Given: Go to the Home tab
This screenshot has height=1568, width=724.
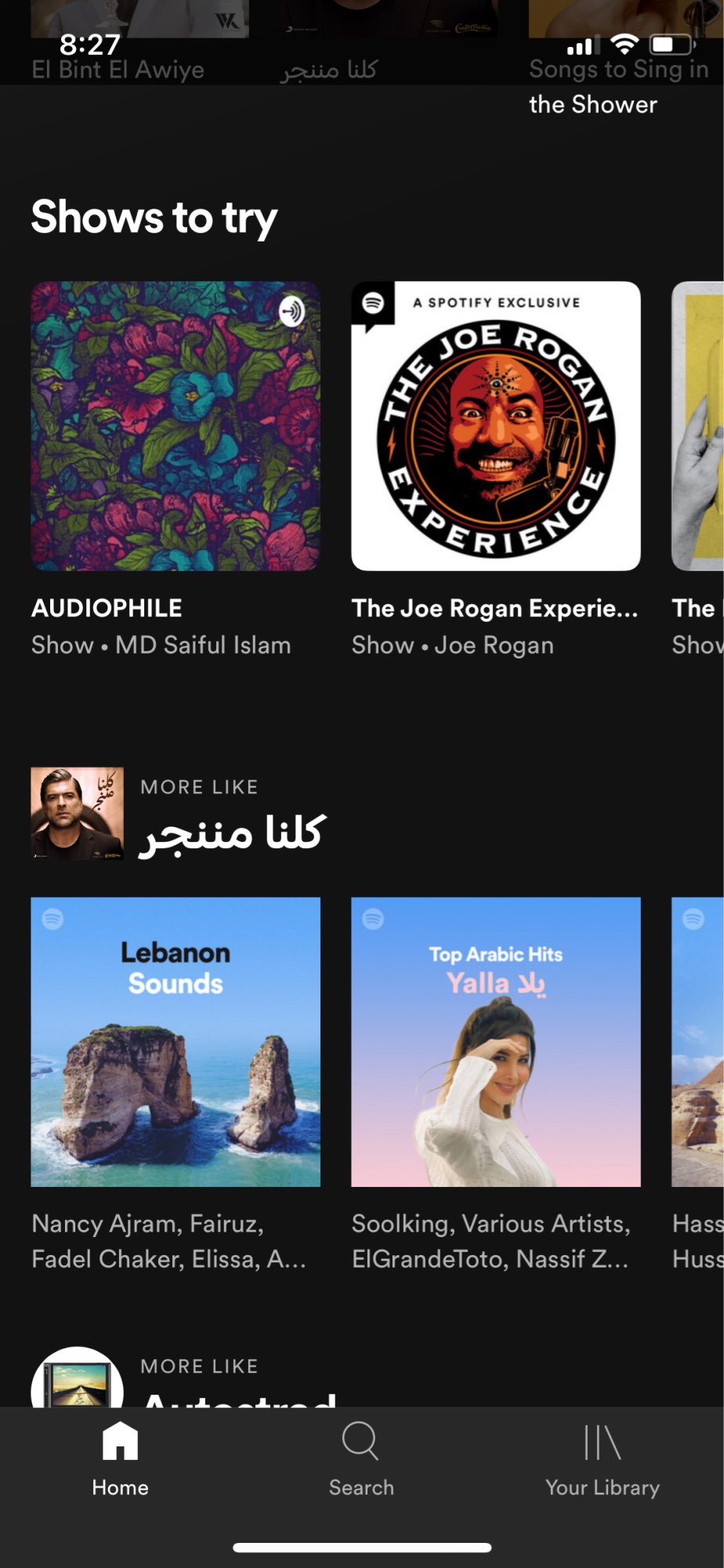Looking at the screenshot, I should tap(120, 1459).
